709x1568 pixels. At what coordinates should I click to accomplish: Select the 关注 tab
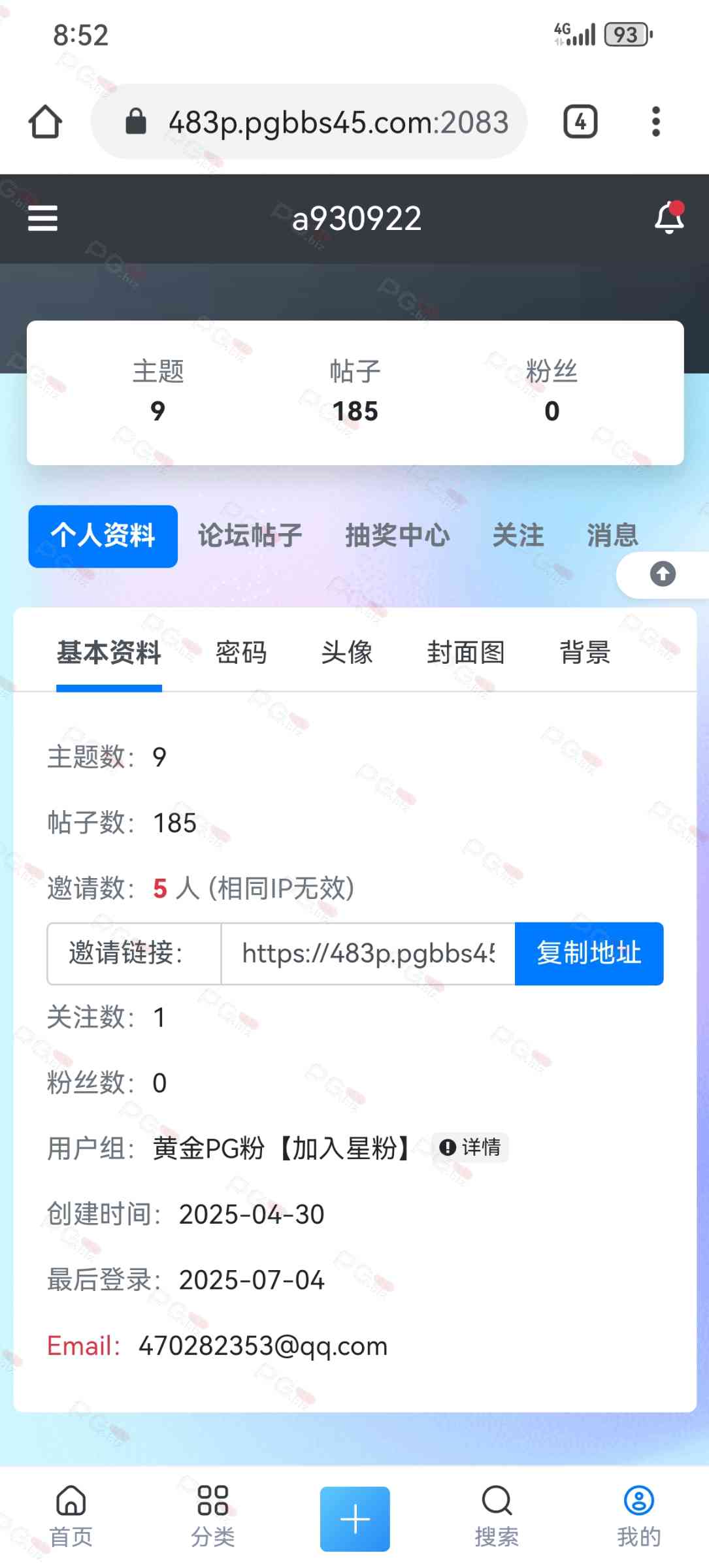tap(518, 536)
